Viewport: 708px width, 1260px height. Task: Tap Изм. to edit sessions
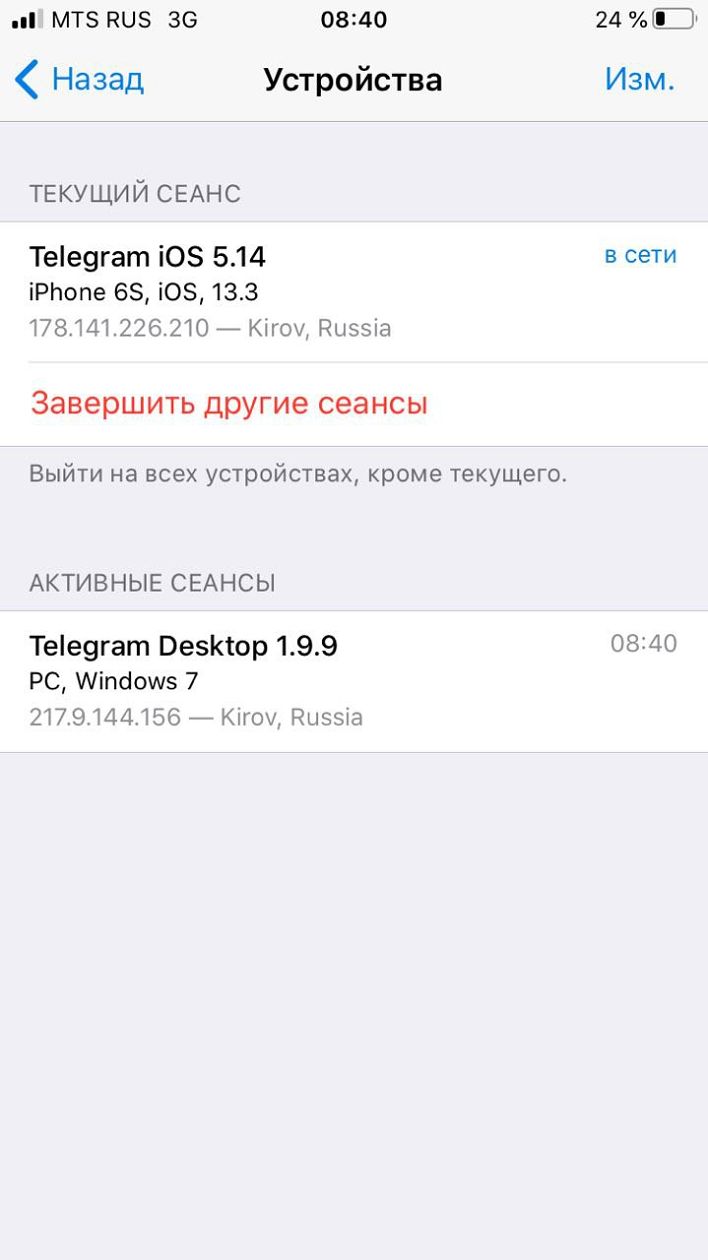[x=639, y=80]
